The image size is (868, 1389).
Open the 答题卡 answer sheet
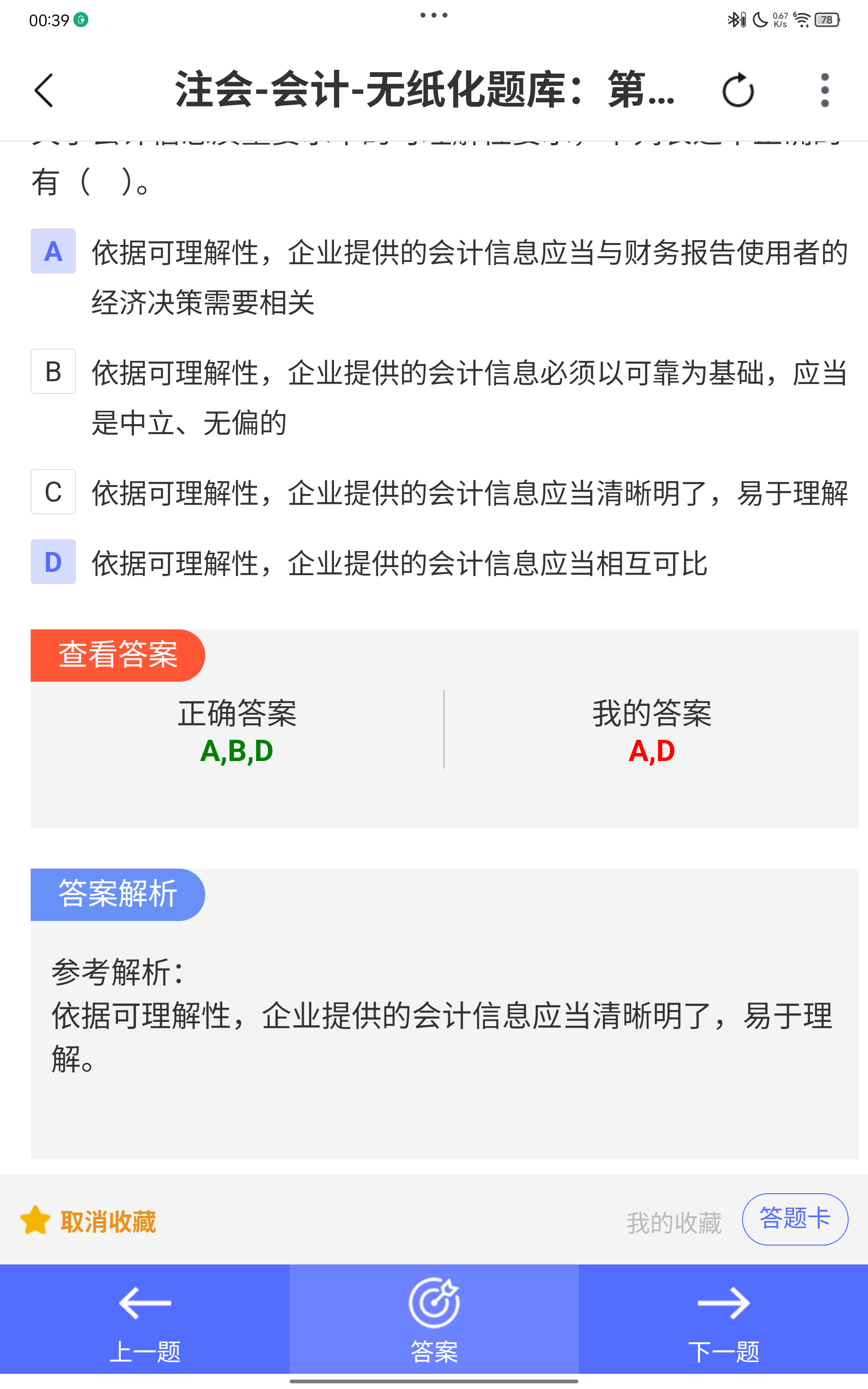pos(794,1219)
